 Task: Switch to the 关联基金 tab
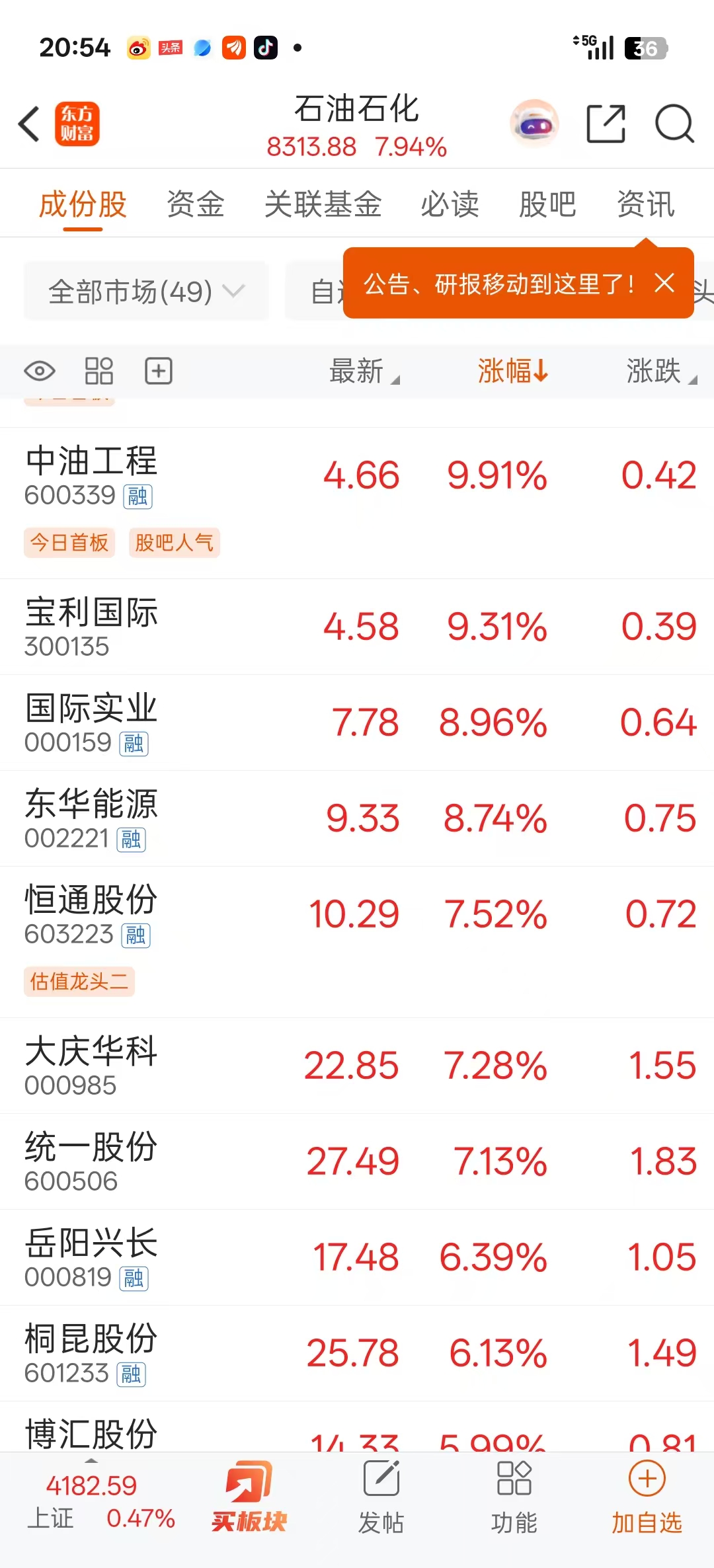click(323, 204)
